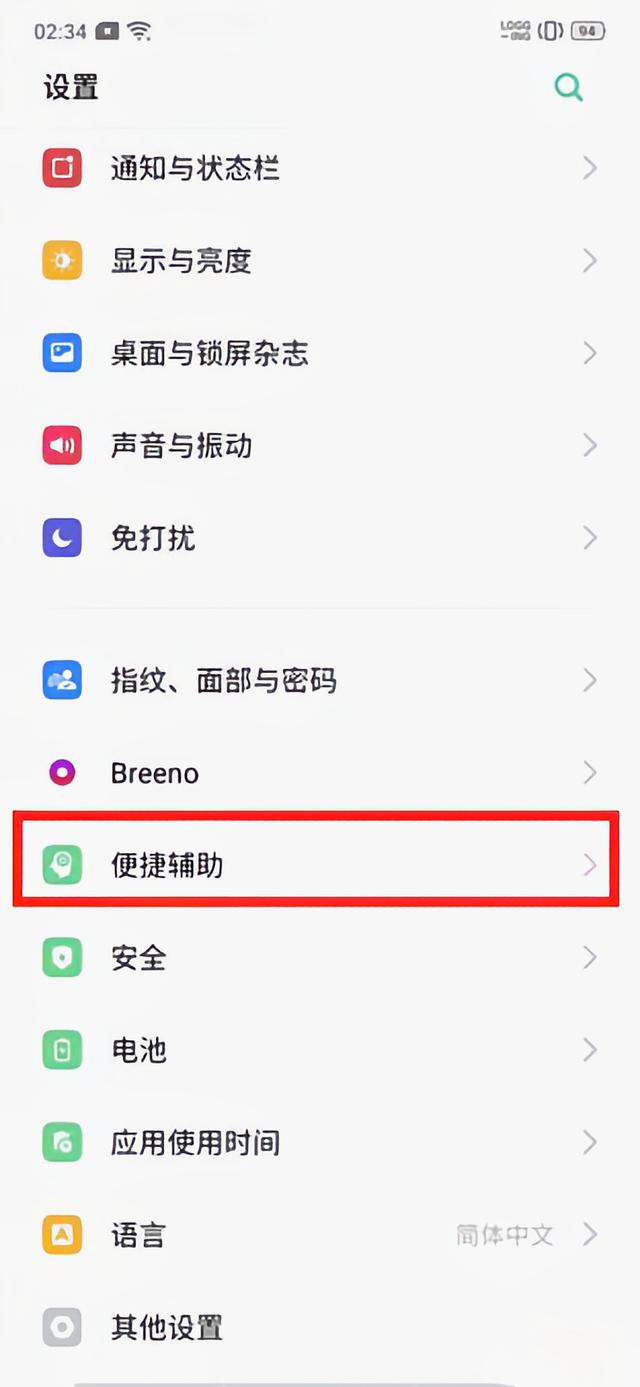Tap the search icon in Settings
This screenshot has height=1387, width=640.
click(569, 87)
